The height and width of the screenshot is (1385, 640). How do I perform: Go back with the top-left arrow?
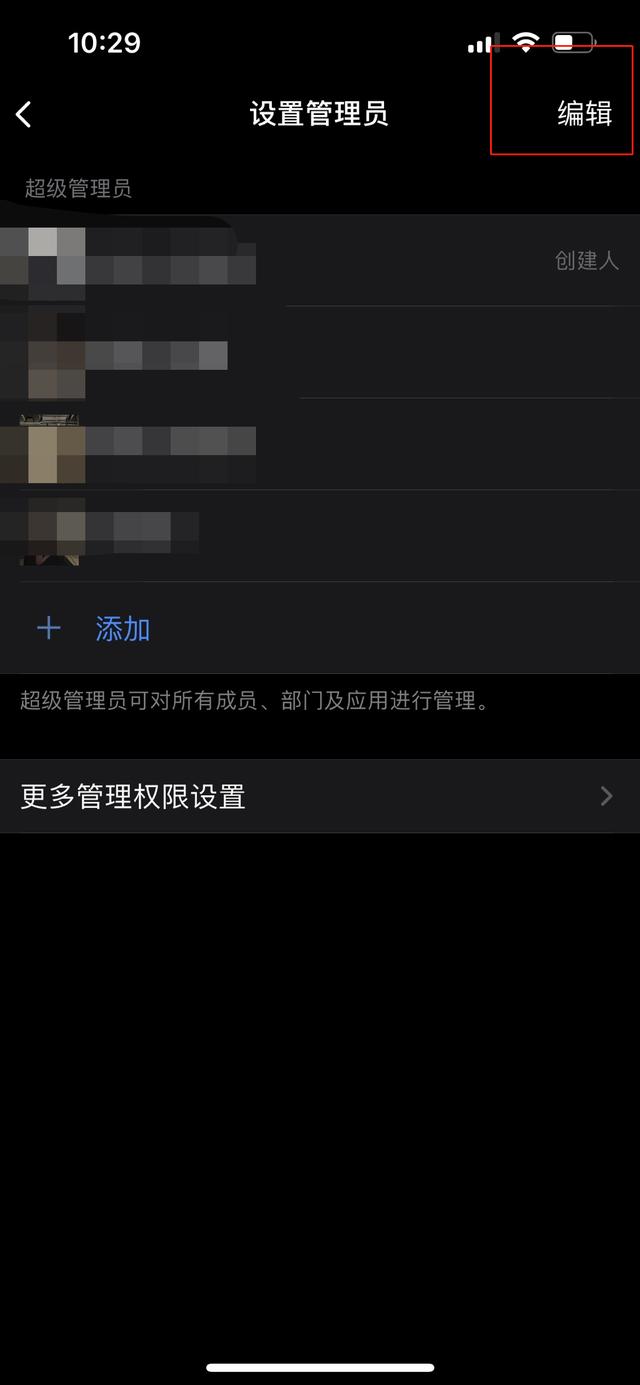24,114
